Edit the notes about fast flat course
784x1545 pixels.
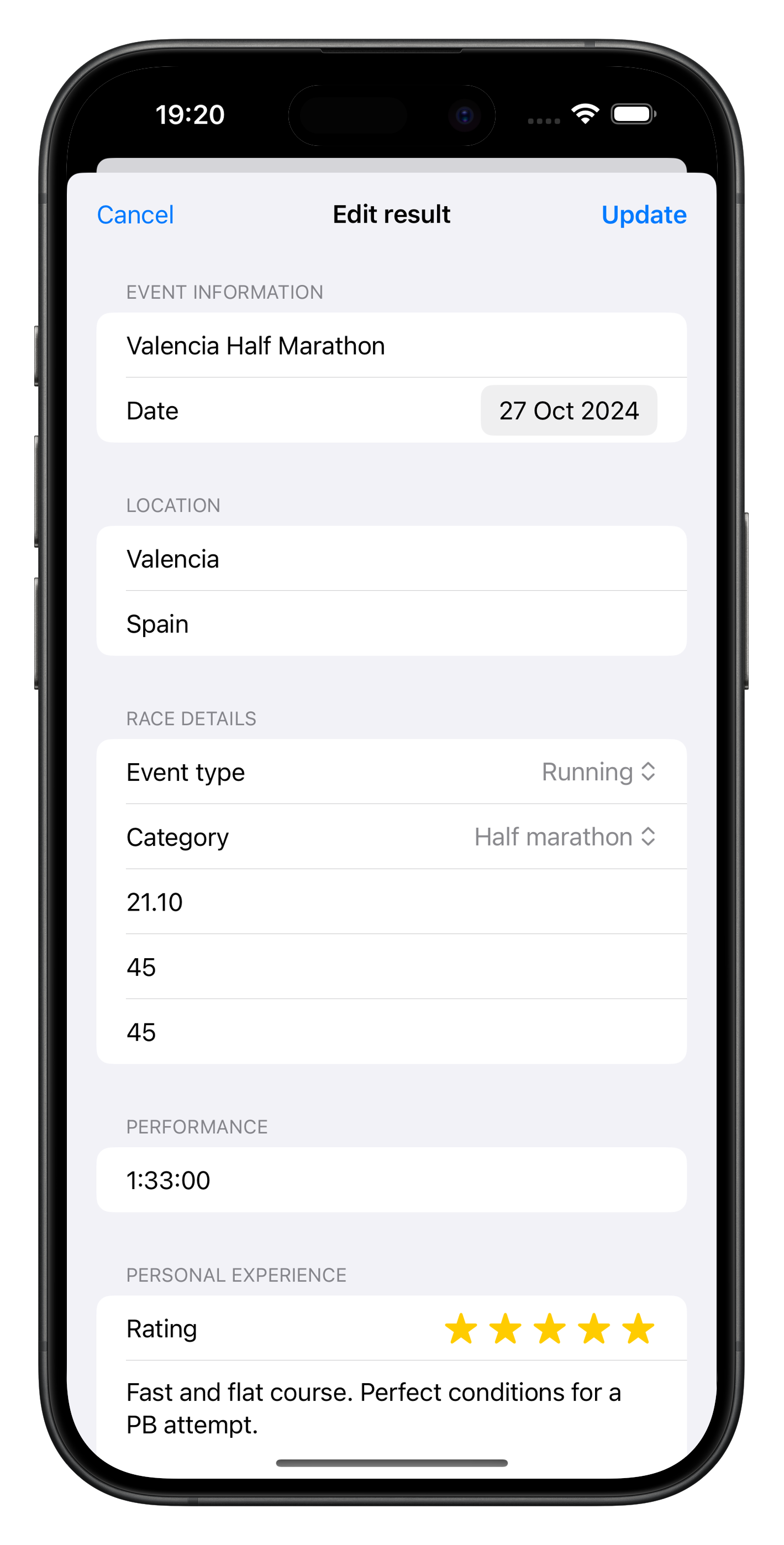point(390,1407)
